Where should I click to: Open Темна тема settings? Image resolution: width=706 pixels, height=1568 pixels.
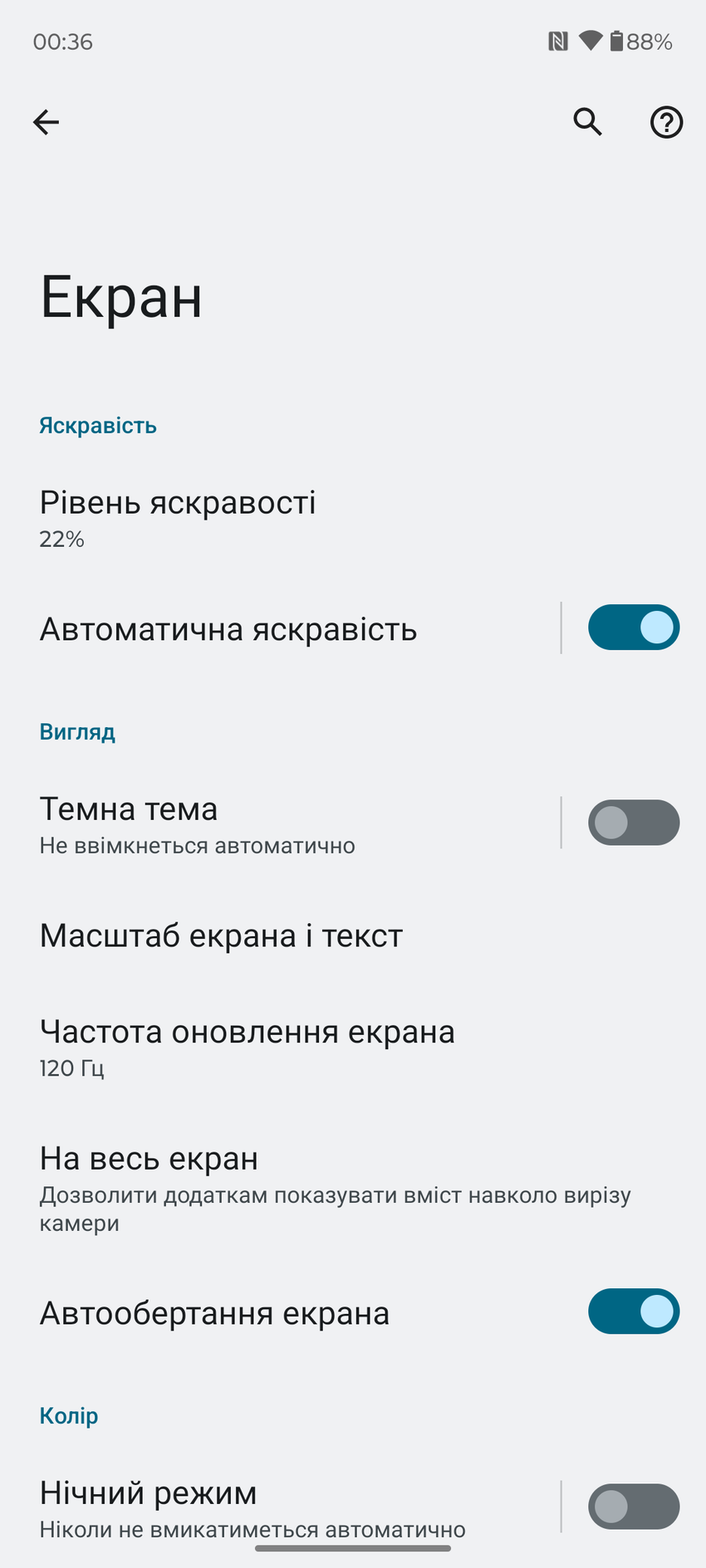point(198,823)
